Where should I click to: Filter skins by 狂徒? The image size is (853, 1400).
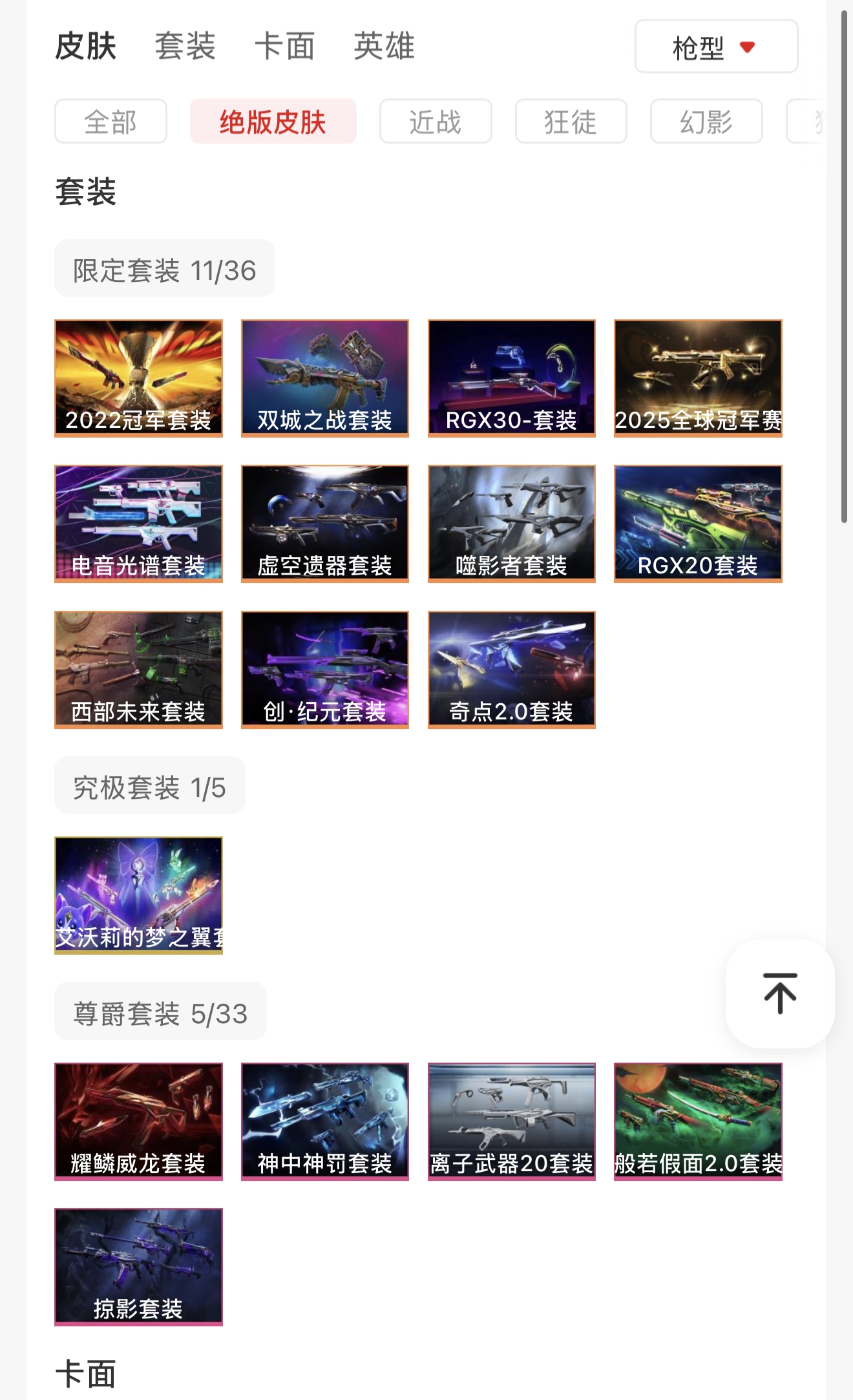tap(571, 122)
